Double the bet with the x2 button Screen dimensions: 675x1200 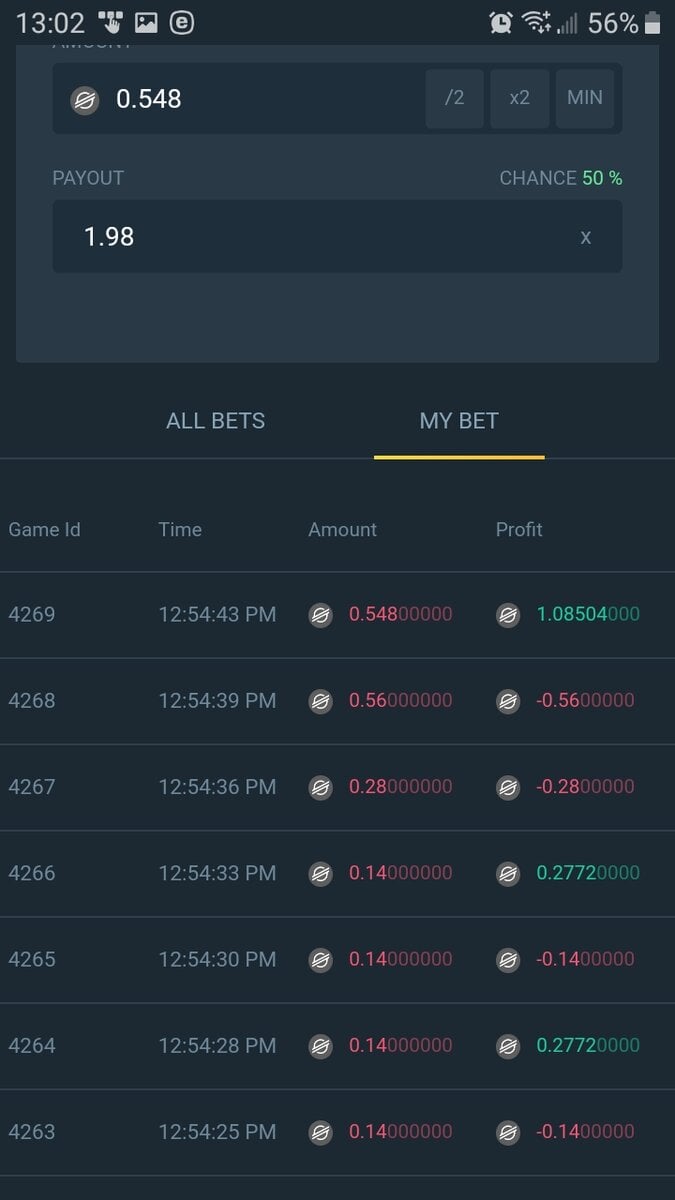pos(519,99)
